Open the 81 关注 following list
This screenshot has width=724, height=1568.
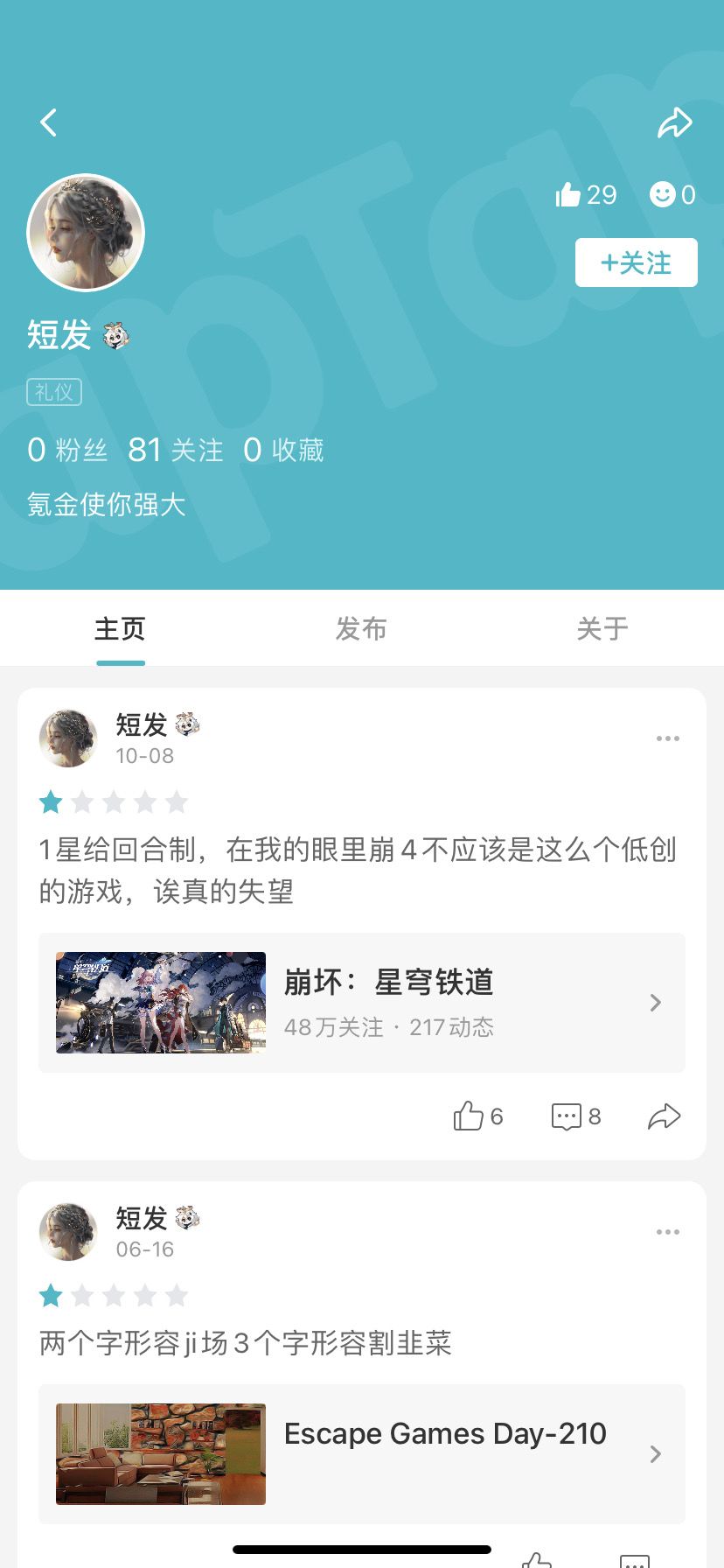point(175,450)
